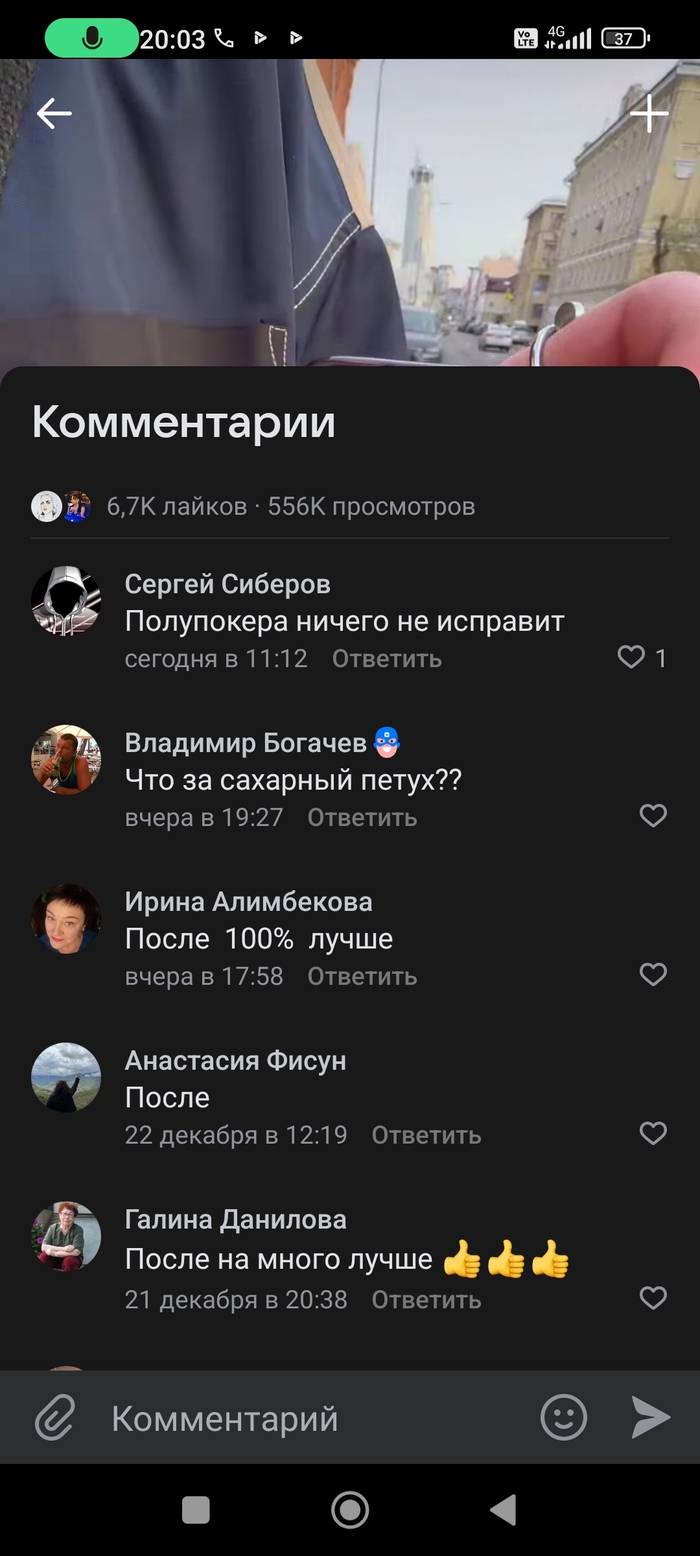700x1556 pixels.
Task: View who liked via 6,7K лайков
Action: pos(176,507)
